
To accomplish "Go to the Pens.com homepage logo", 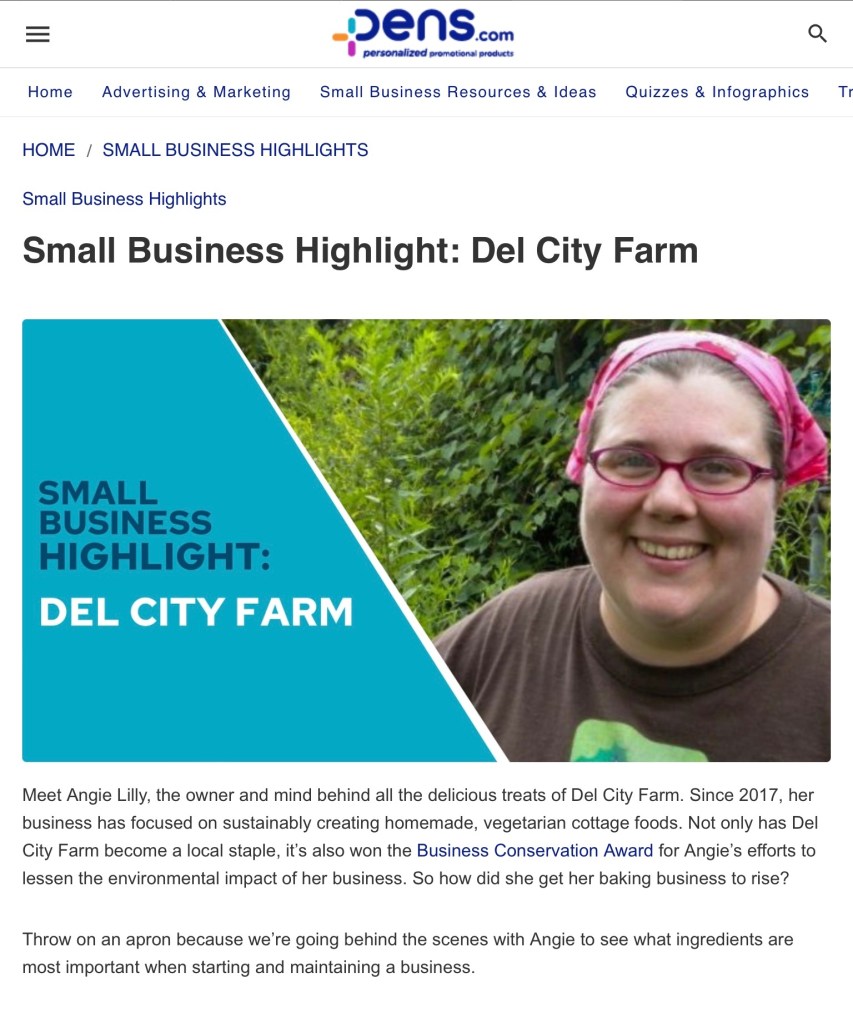I will (424, 33).
